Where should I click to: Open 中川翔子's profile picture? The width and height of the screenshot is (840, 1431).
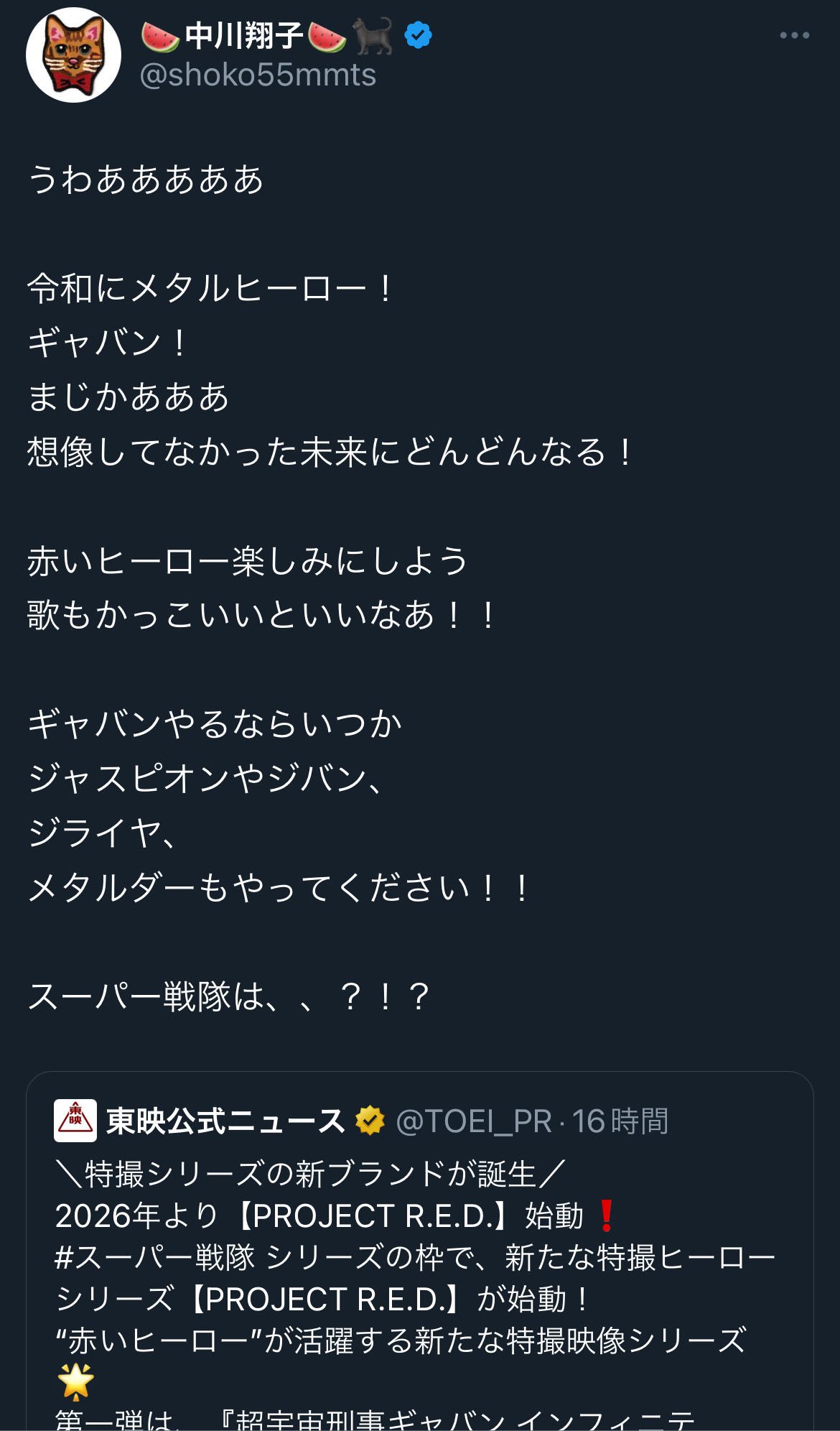tap(73, 55)
